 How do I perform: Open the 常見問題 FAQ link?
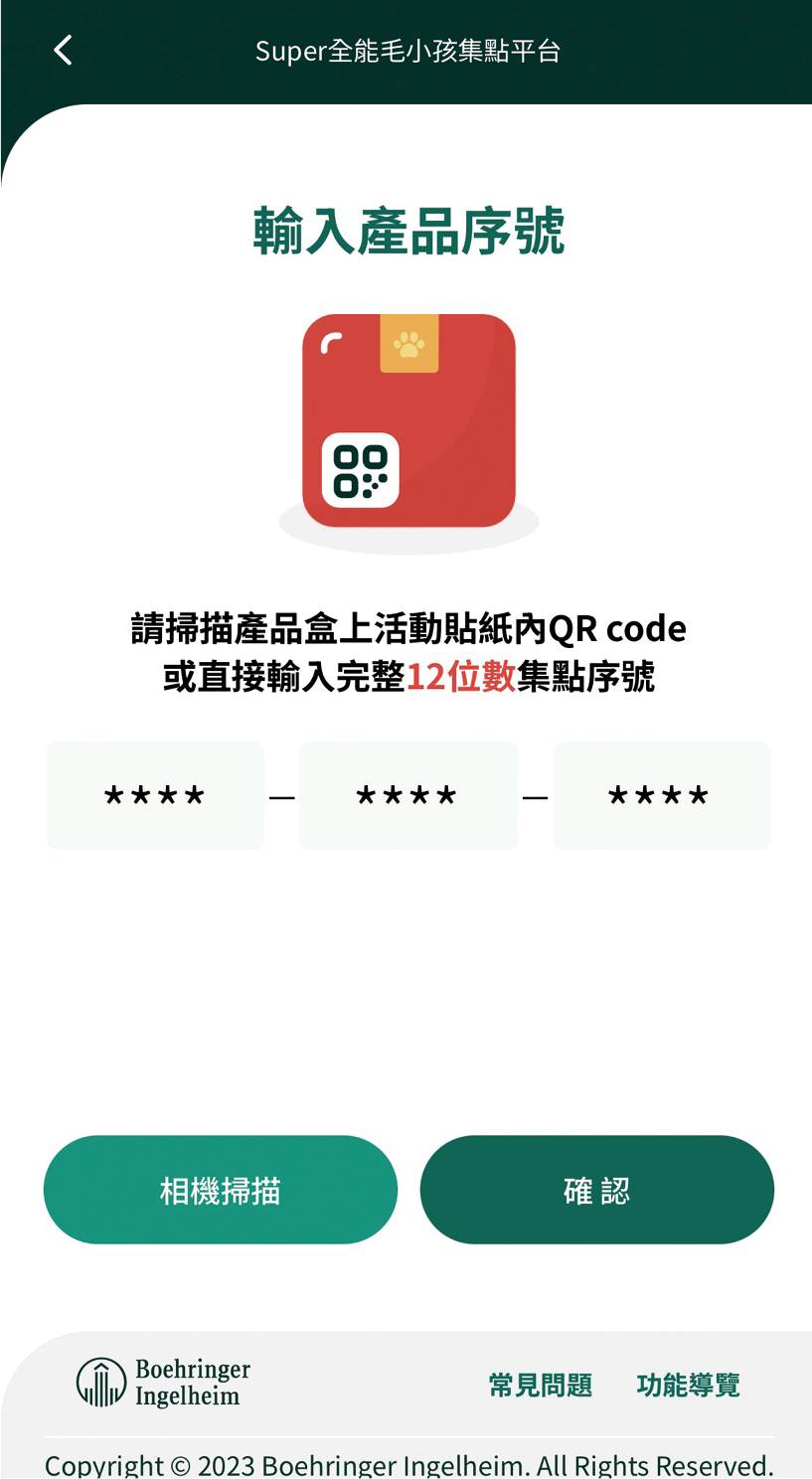(541, 1385)
